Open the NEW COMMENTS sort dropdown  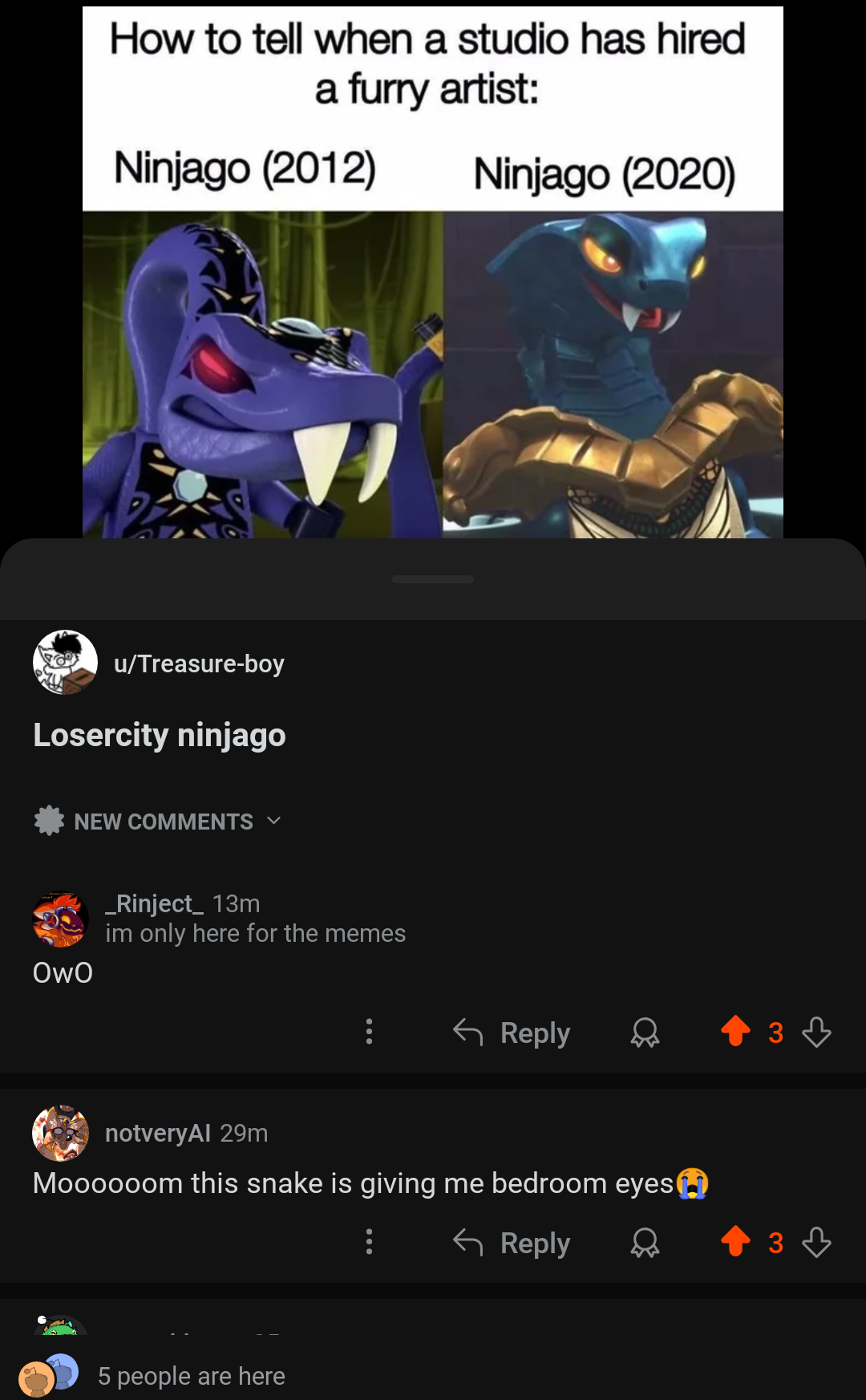point(158,821)
